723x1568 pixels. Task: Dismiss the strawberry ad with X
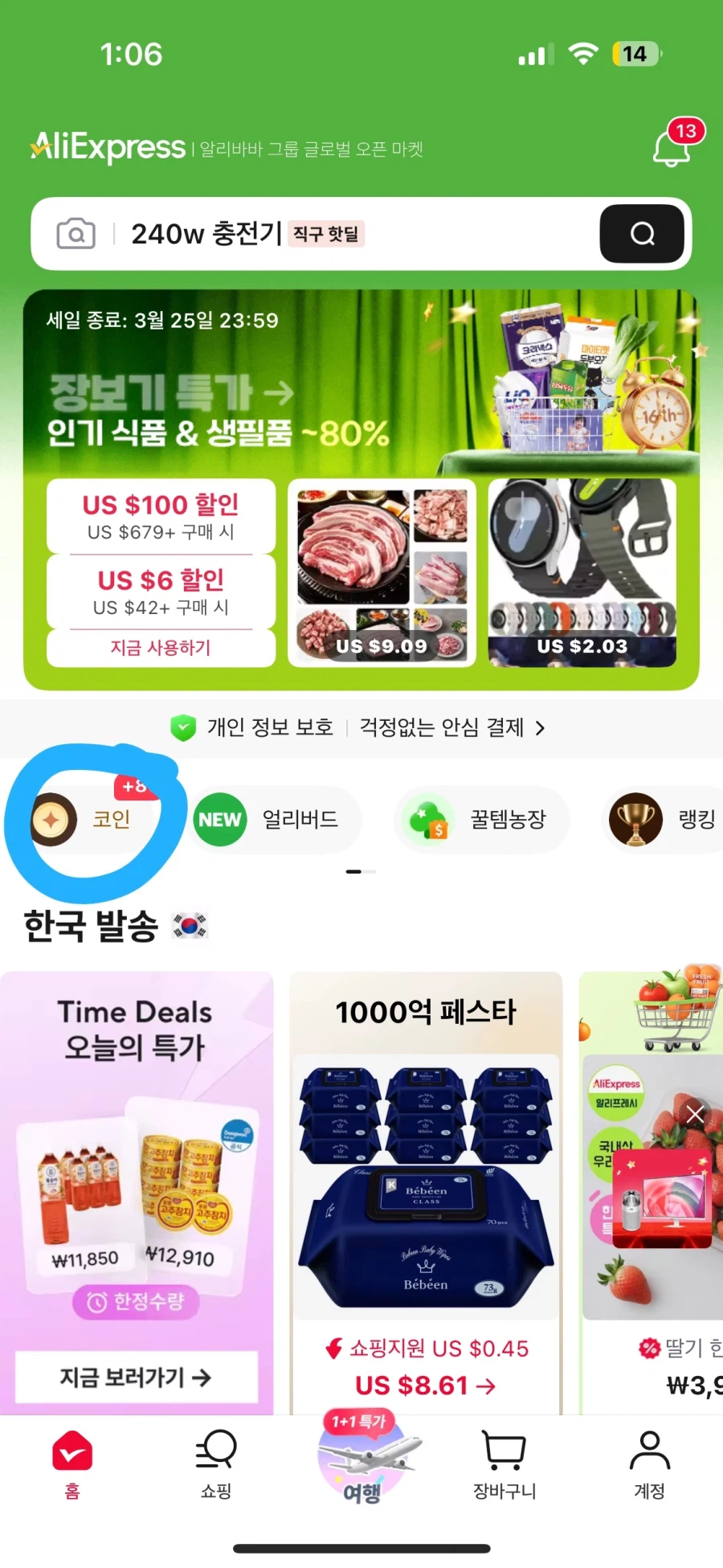[x=694, y=1114]
